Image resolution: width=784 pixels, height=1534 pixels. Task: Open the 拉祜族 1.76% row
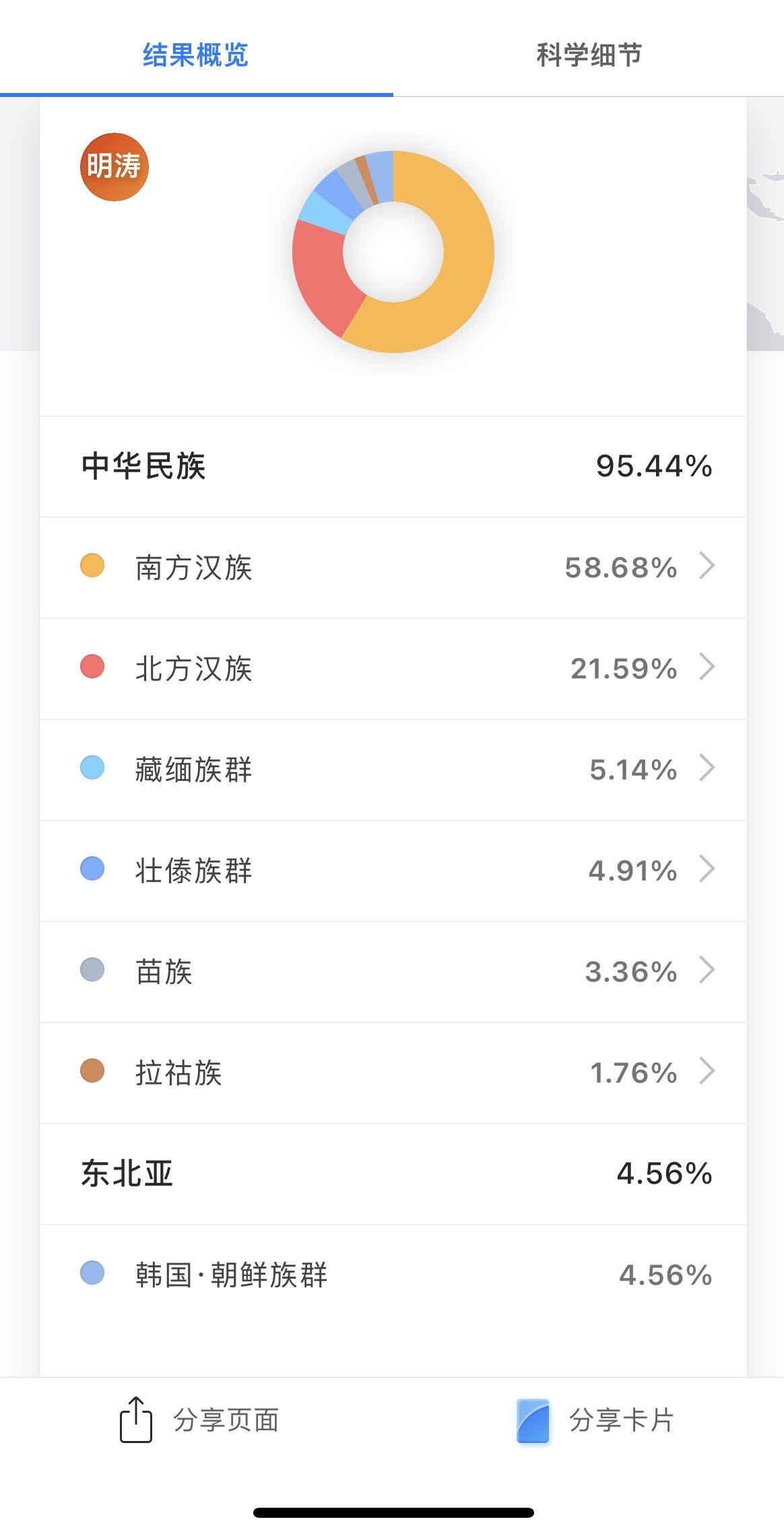[x=393, y=1073]
